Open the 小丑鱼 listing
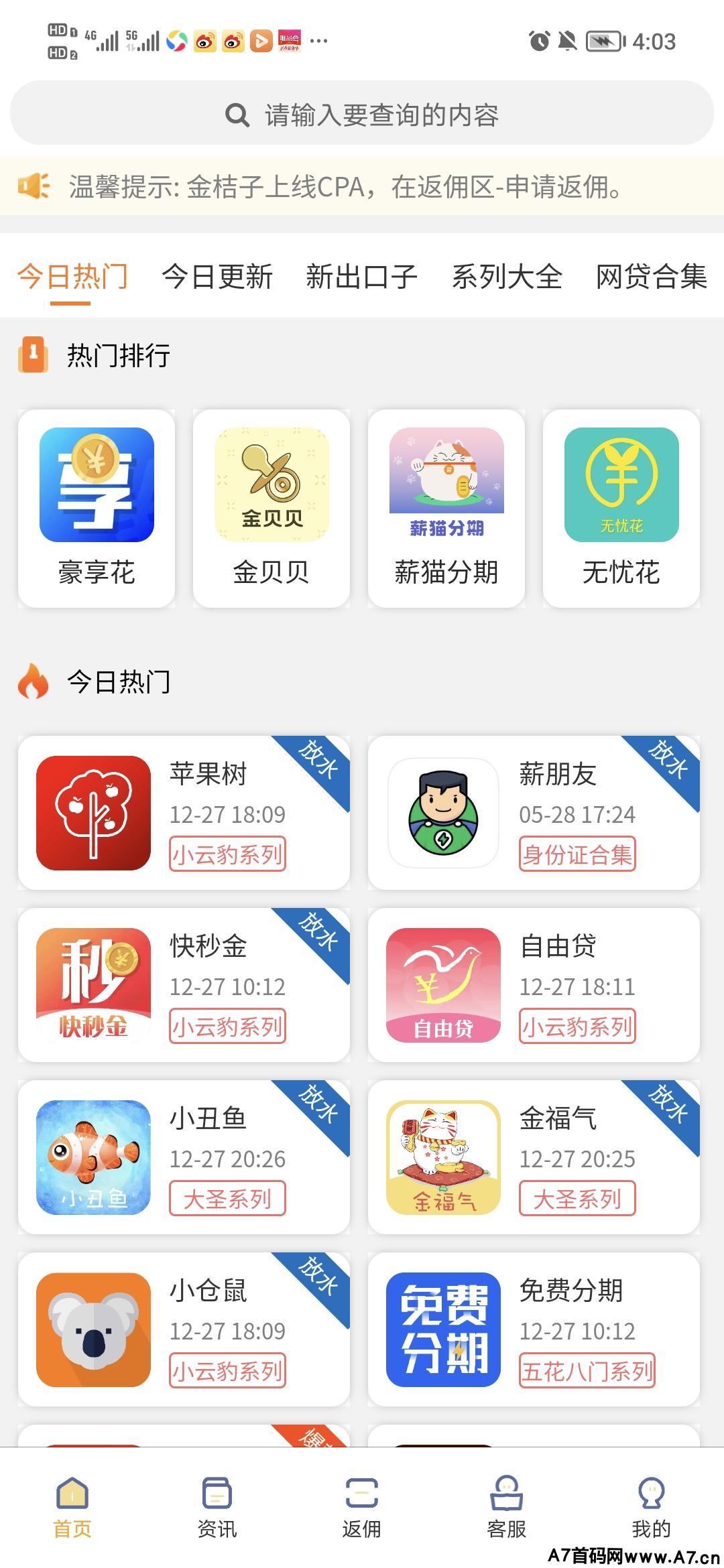724x1568 pixels. (184, 1157)
